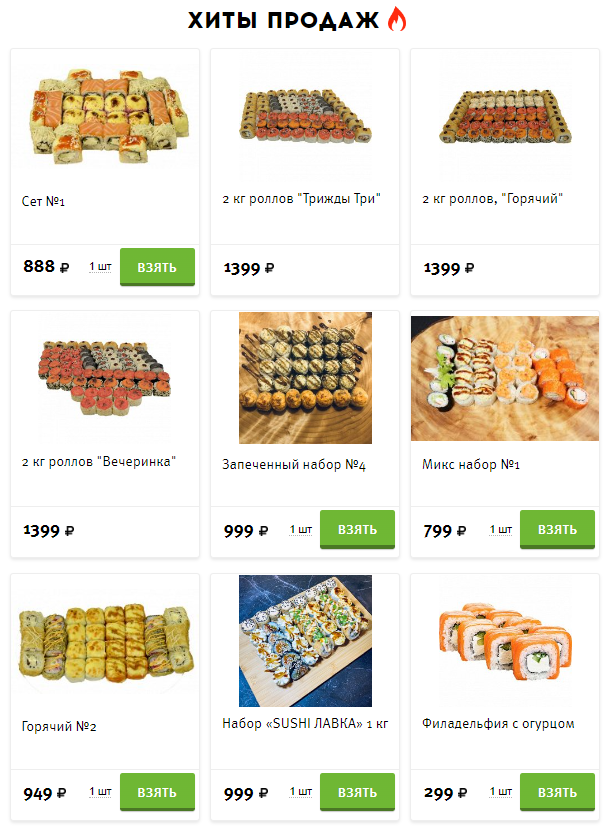Open 2 кг роллов "Трижды Три" card
Viewport: 607px width, 826px height.
(x=305, y=113)
